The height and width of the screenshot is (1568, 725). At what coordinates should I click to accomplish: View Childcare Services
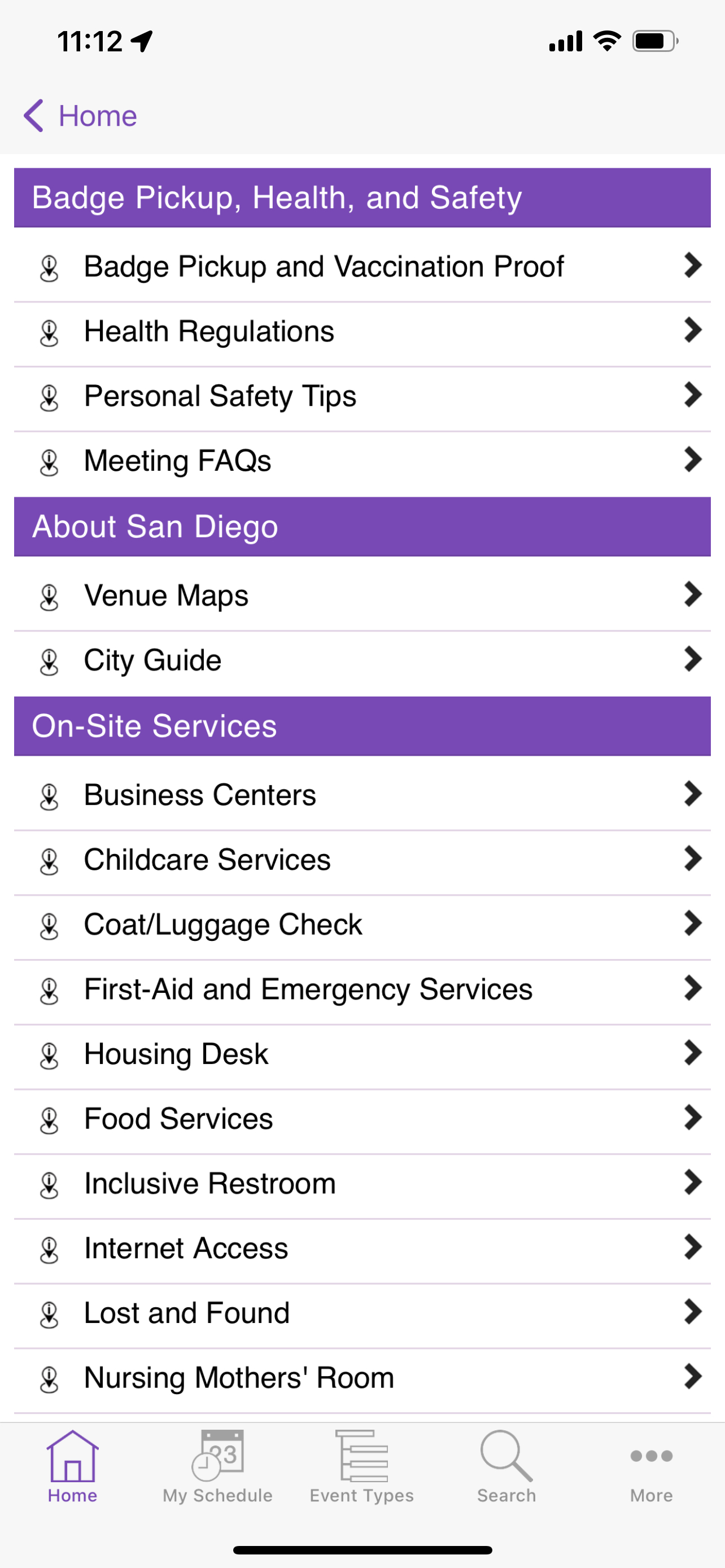[362, 860]
